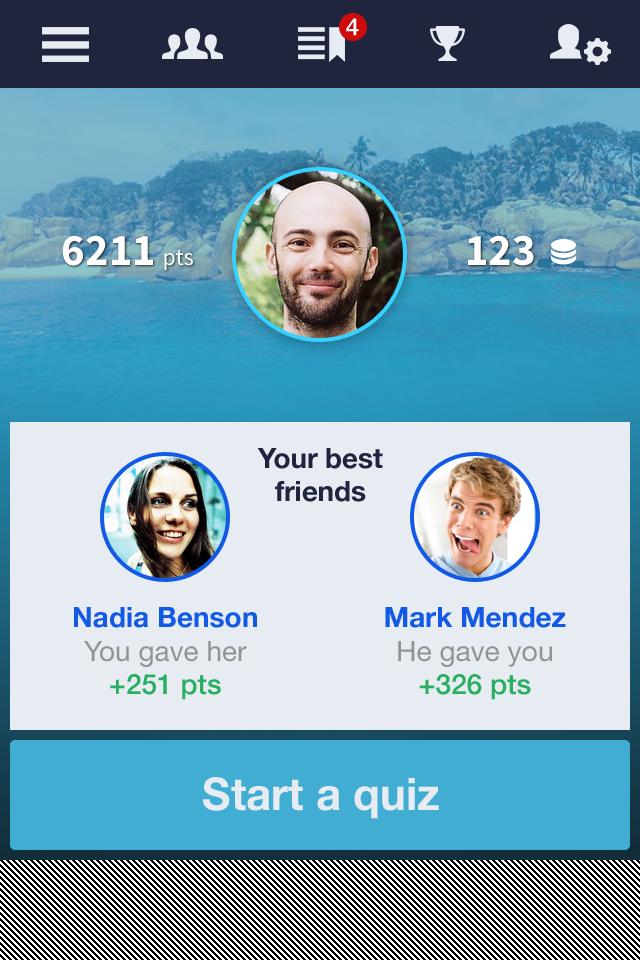
Task: Open profile settings icon
Action: pos(579,44)
